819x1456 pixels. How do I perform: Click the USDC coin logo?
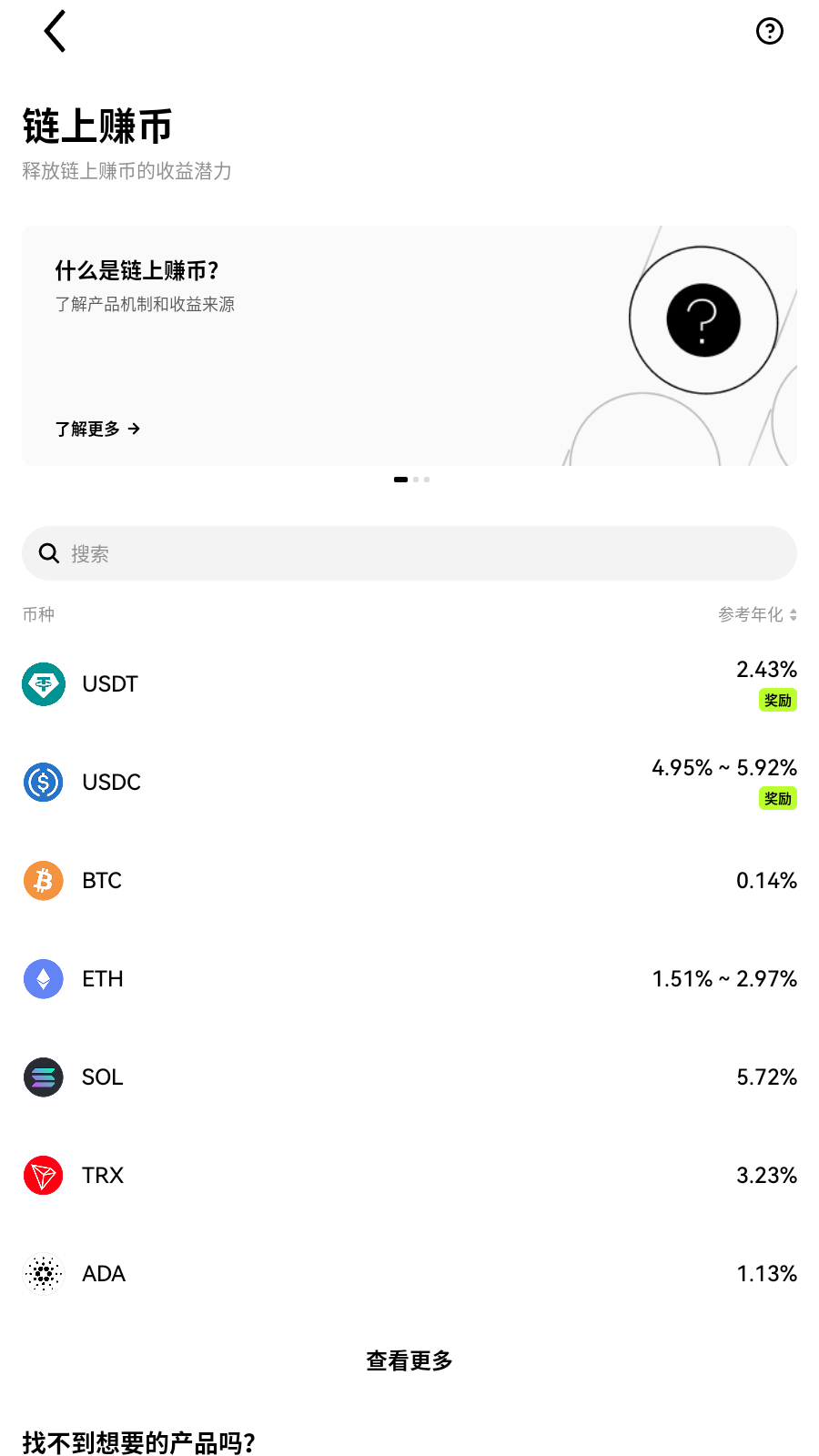tap(43, 782)
